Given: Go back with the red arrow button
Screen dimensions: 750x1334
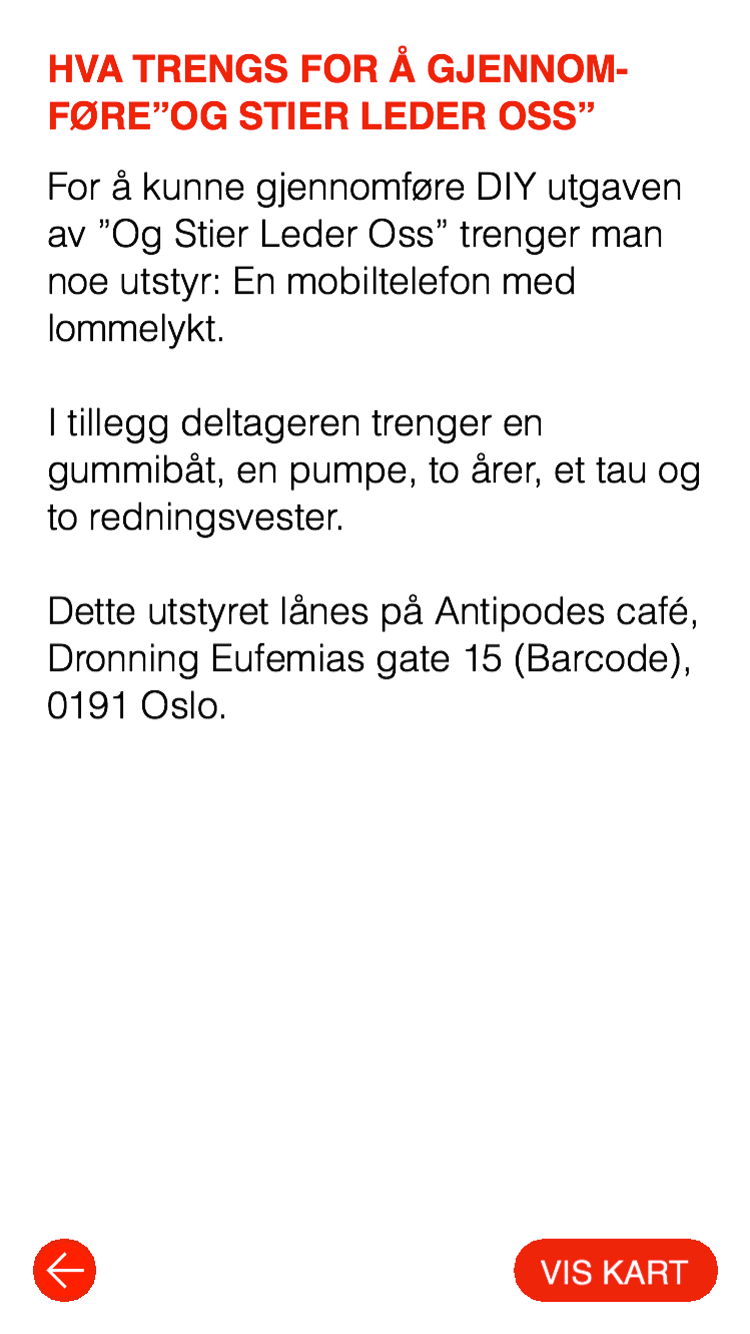Looking at the screenshot, I should pyautogui.click(x=64, y=1271).
